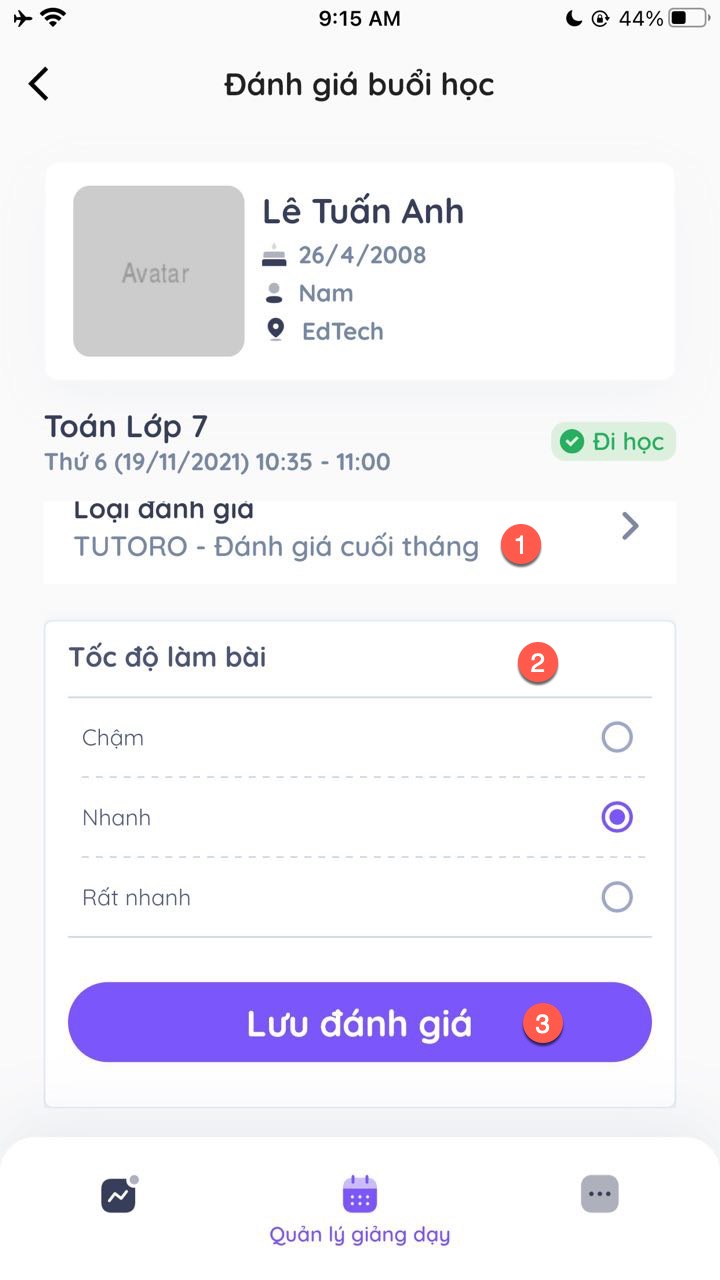Go back using the arrow icon
Image resolution: width=720 pixels, height=1280 pixels.
[38, 84]
